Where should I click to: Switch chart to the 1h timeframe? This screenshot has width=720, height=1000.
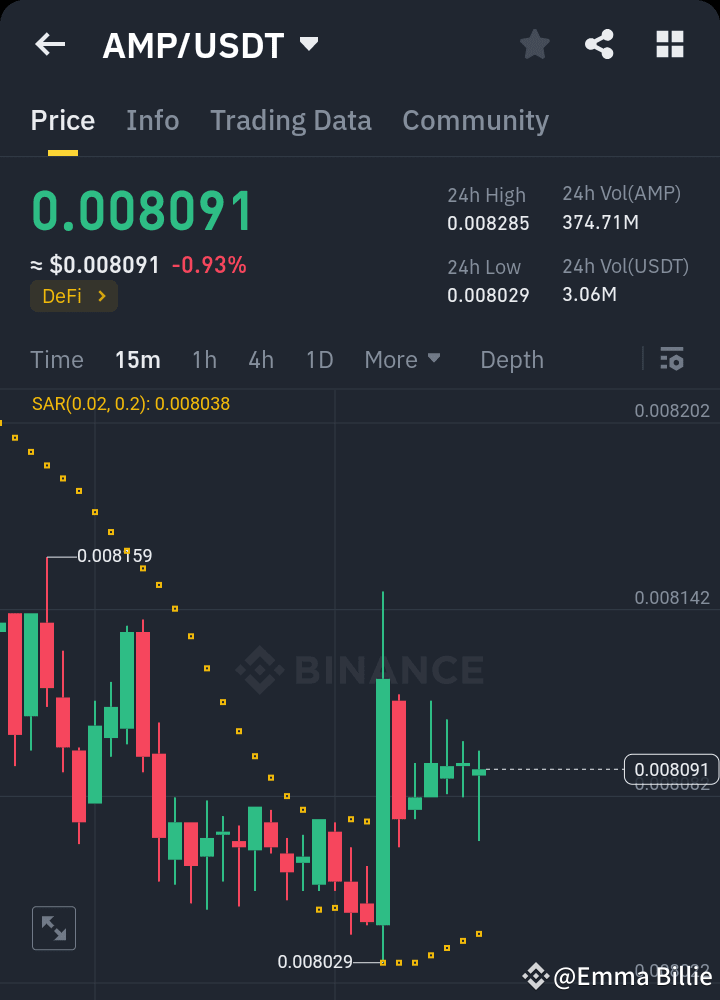click(204, 359)
